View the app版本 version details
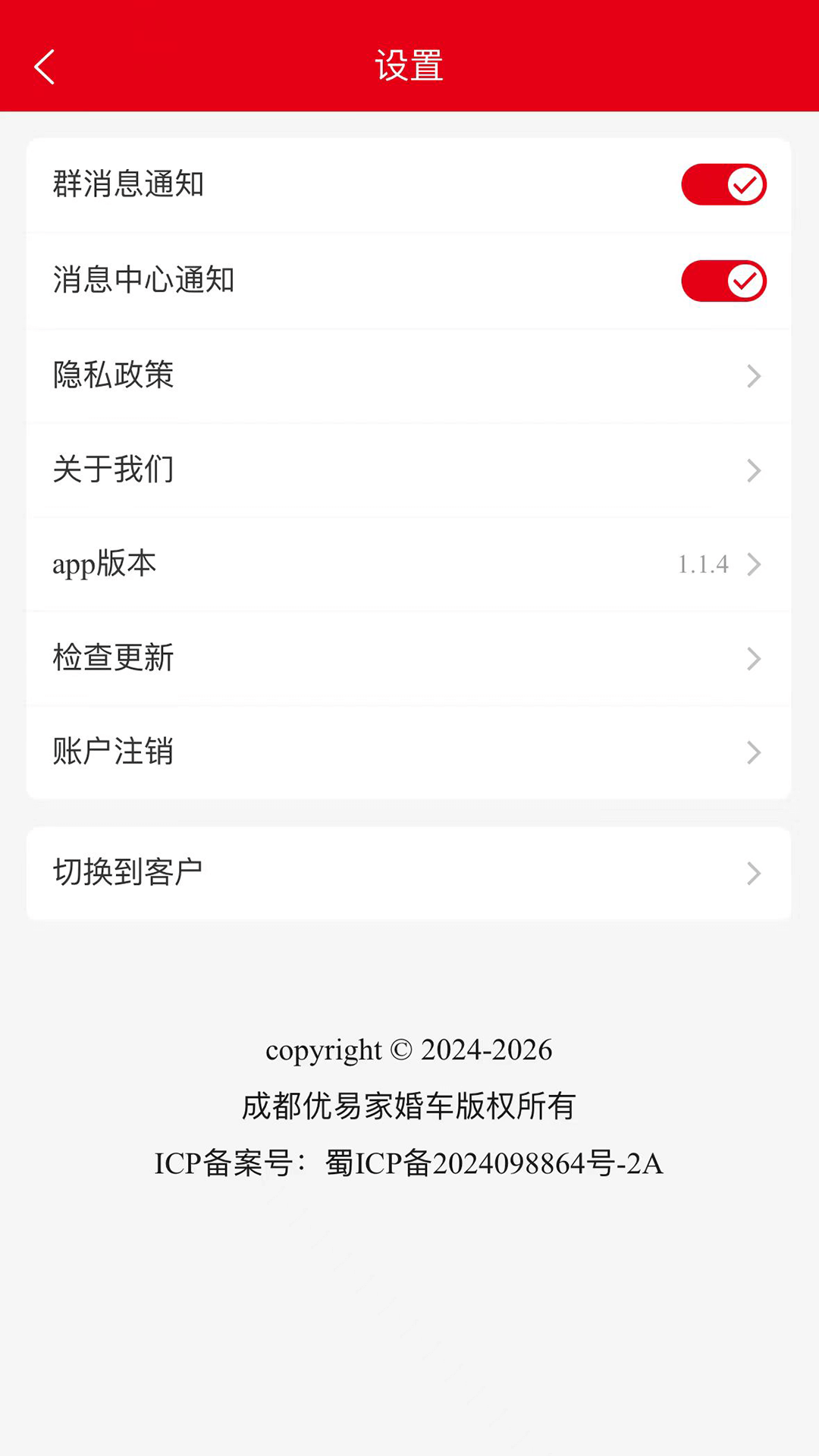The width and height of the screenshot is (819, 1456). click(409, 564)
